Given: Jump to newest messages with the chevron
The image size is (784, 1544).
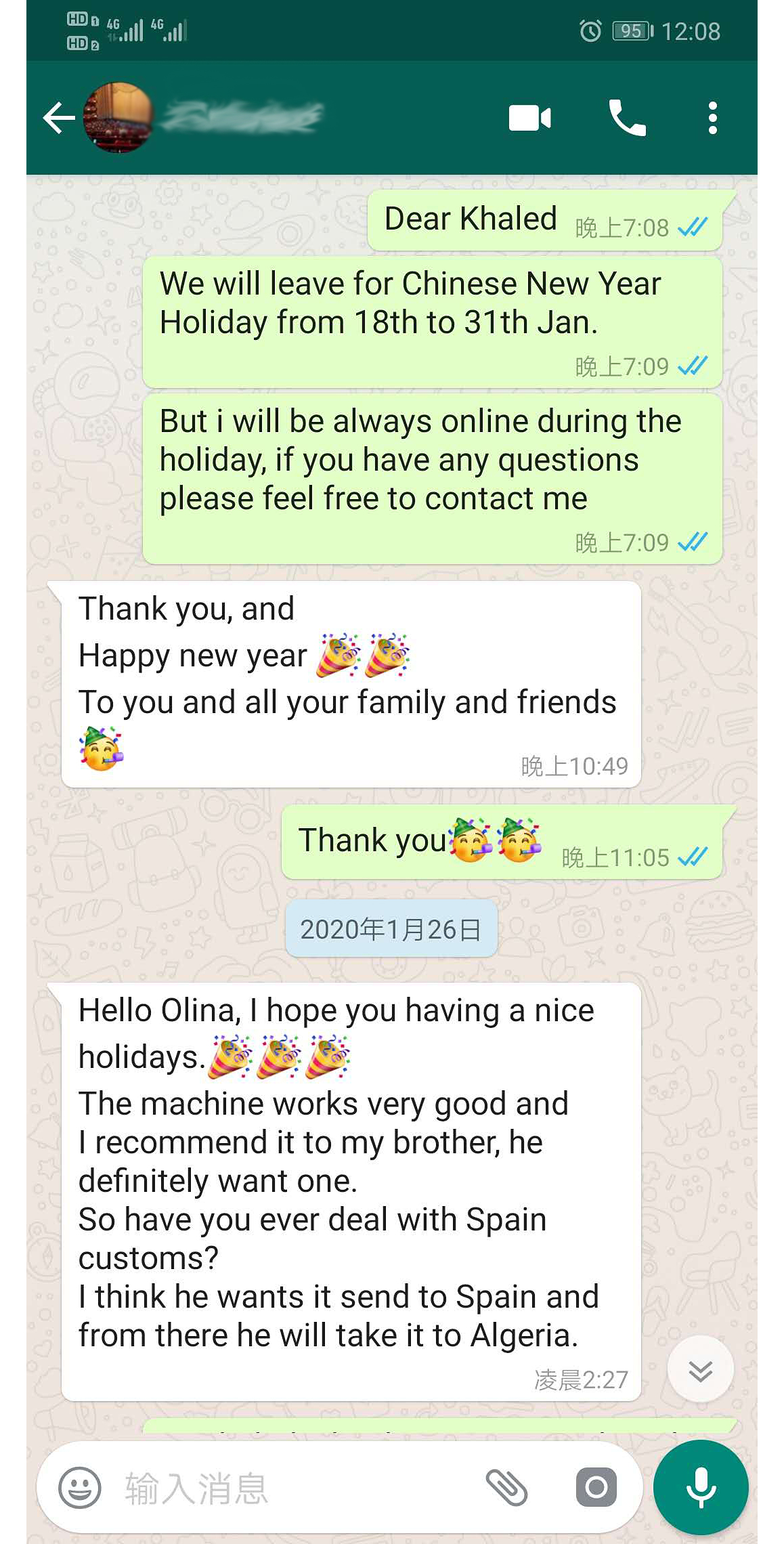Looking at the screenshot, I should [x=700, y=1369].
